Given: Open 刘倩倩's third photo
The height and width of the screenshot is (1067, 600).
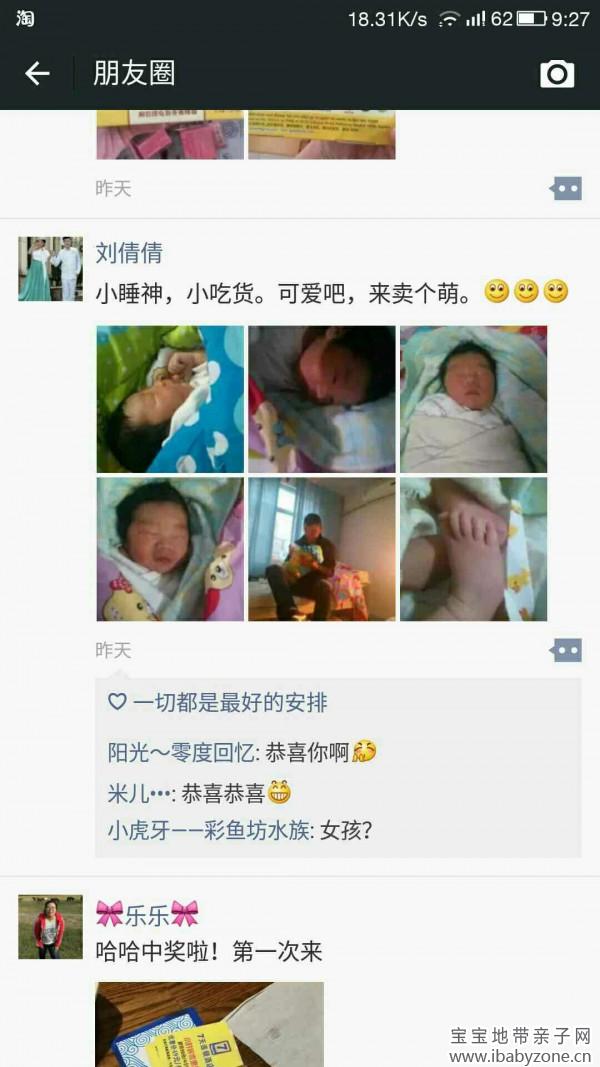Looking at the screenshot, I should click(474, 399).
